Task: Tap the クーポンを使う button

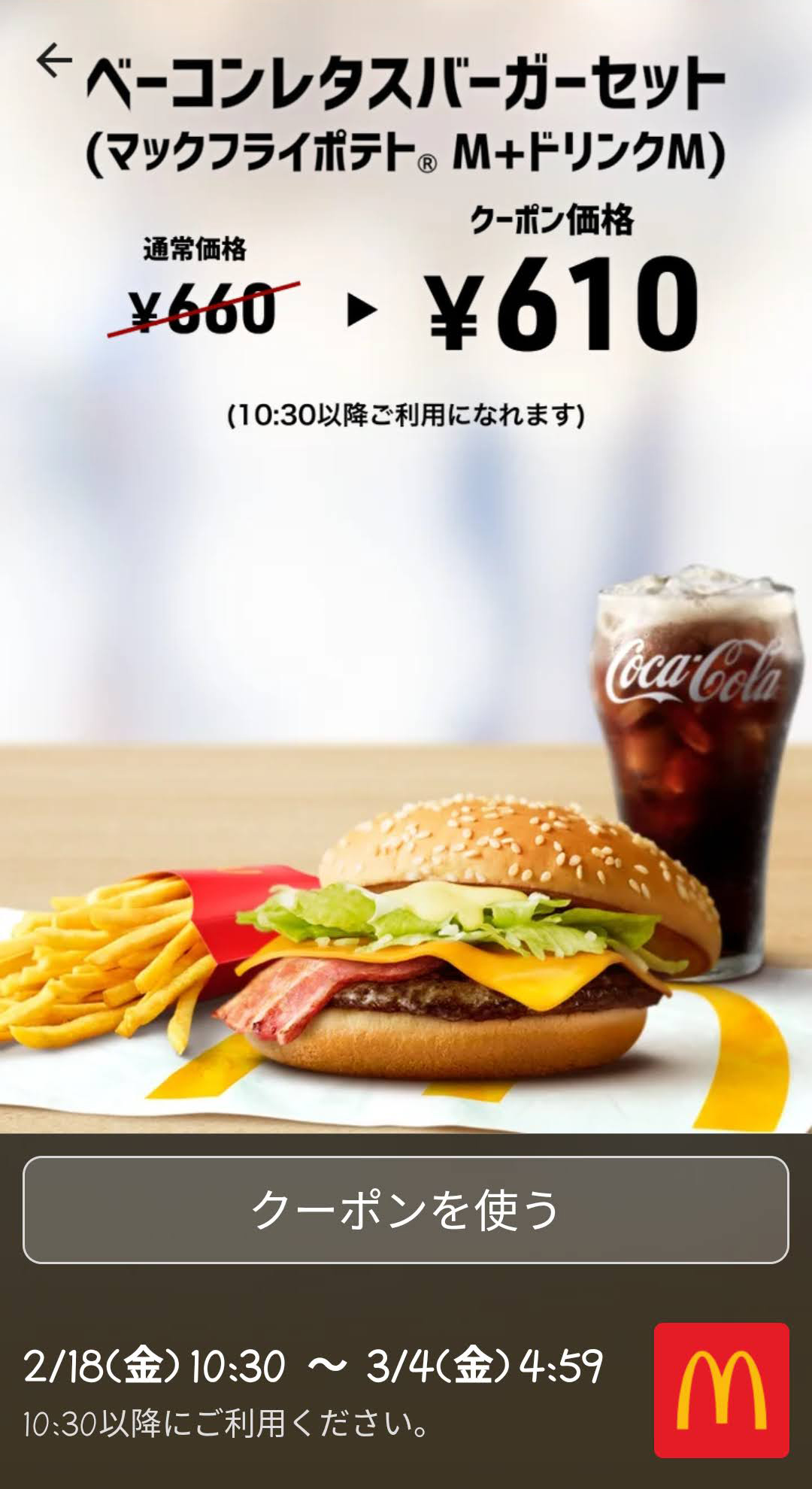Action: tap(406, 1210)
